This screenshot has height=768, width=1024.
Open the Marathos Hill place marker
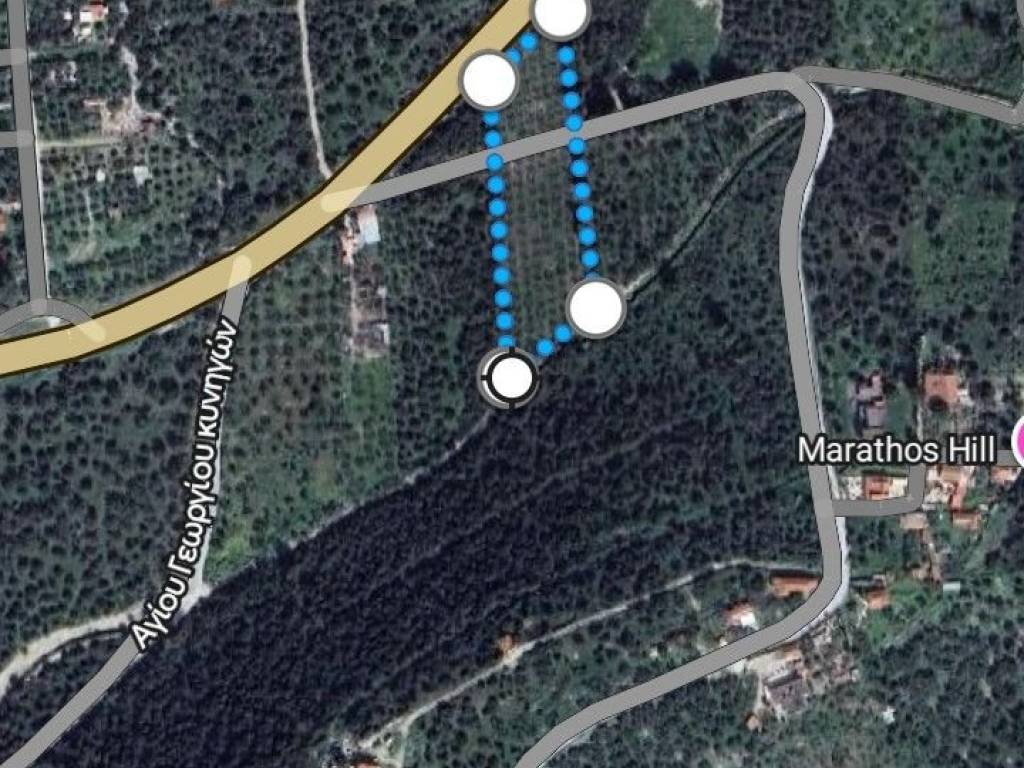click(1019, 443)
